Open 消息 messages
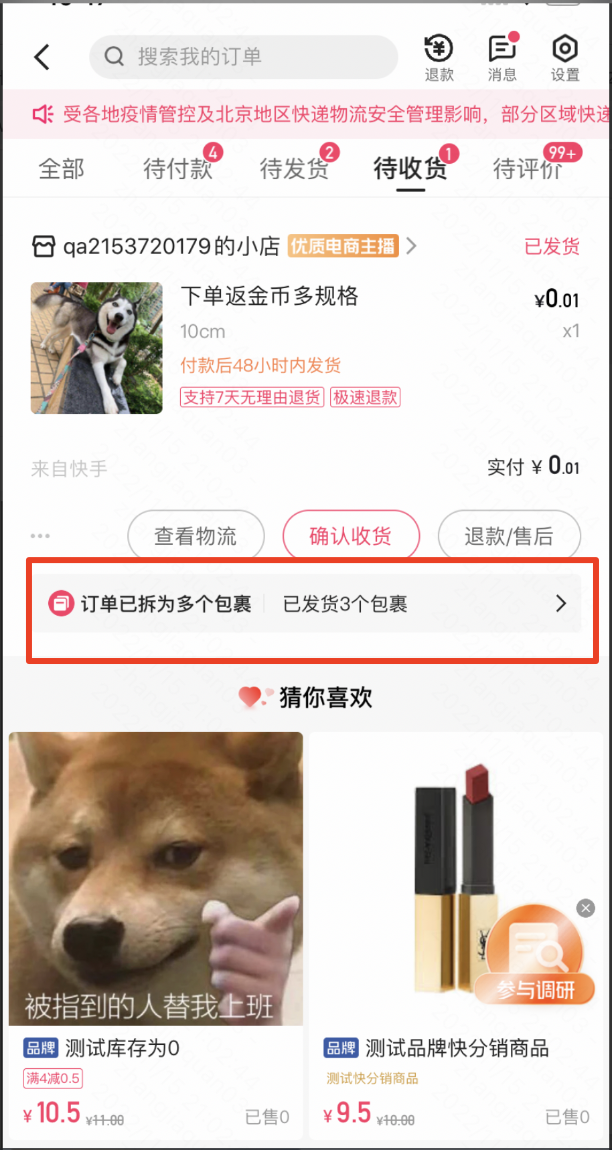Screen dimensions: 612x1150 [502, 58]
